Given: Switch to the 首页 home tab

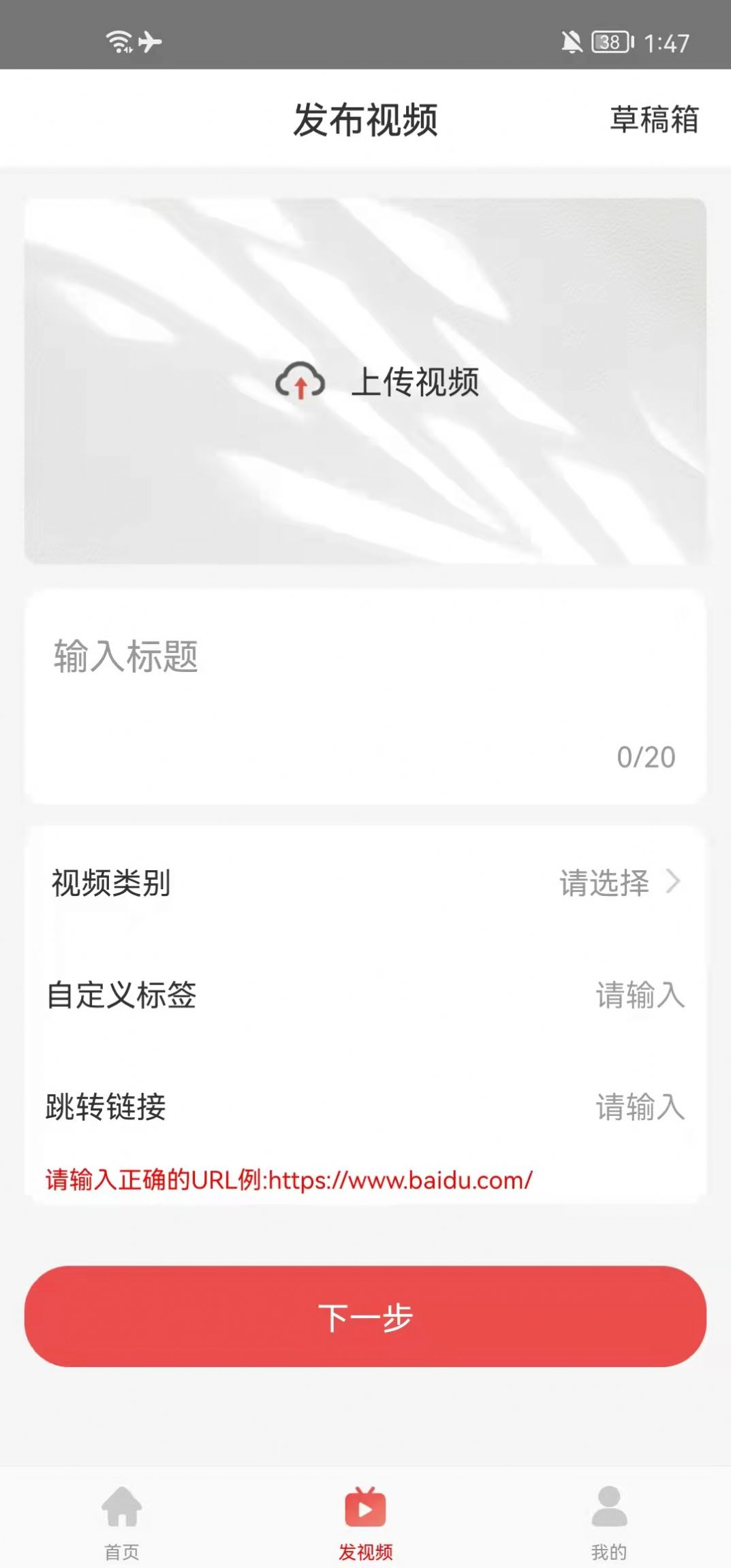Looking at the screenshot, I should [x=122, y=1523].
